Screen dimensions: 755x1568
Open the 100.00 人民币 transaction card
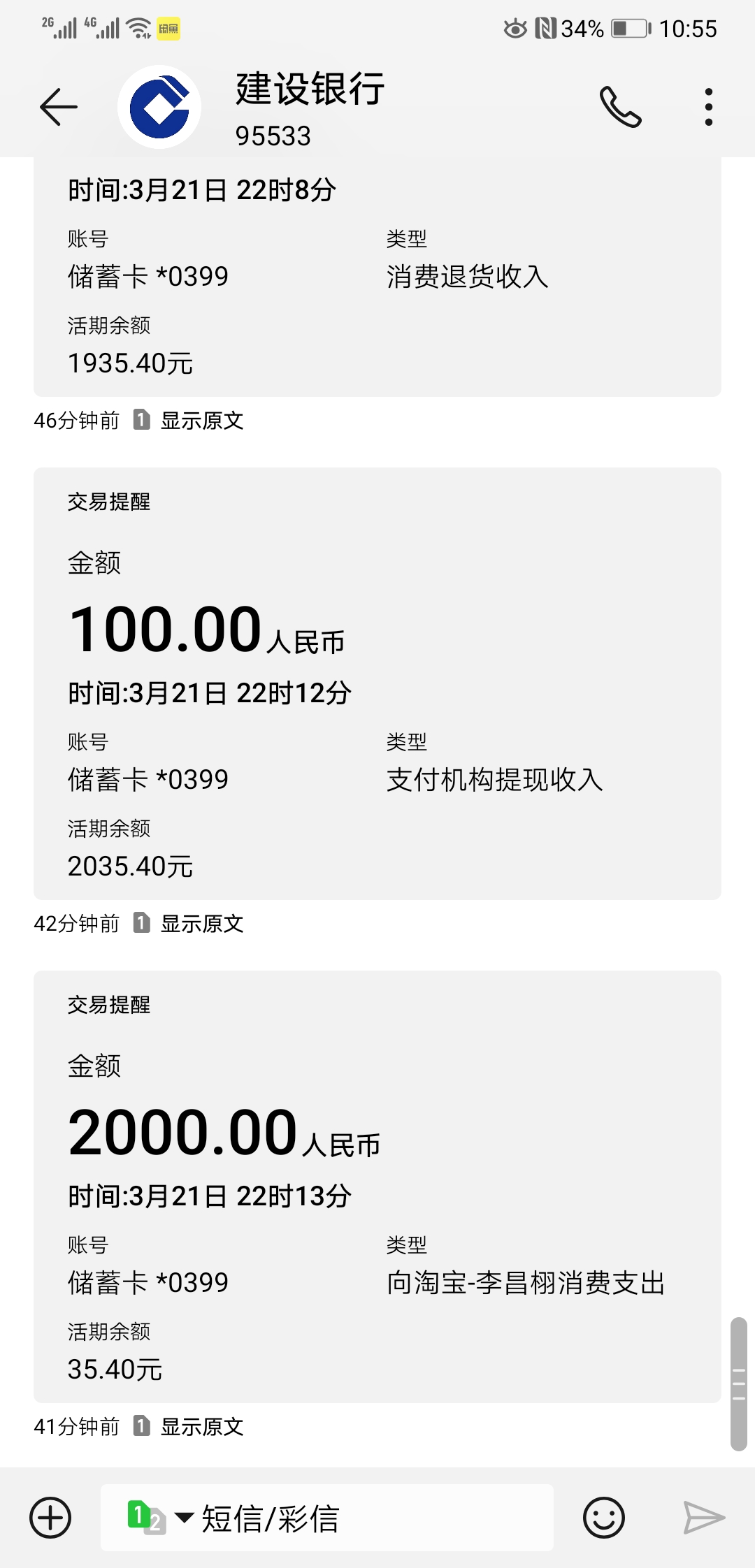(377, 683)
